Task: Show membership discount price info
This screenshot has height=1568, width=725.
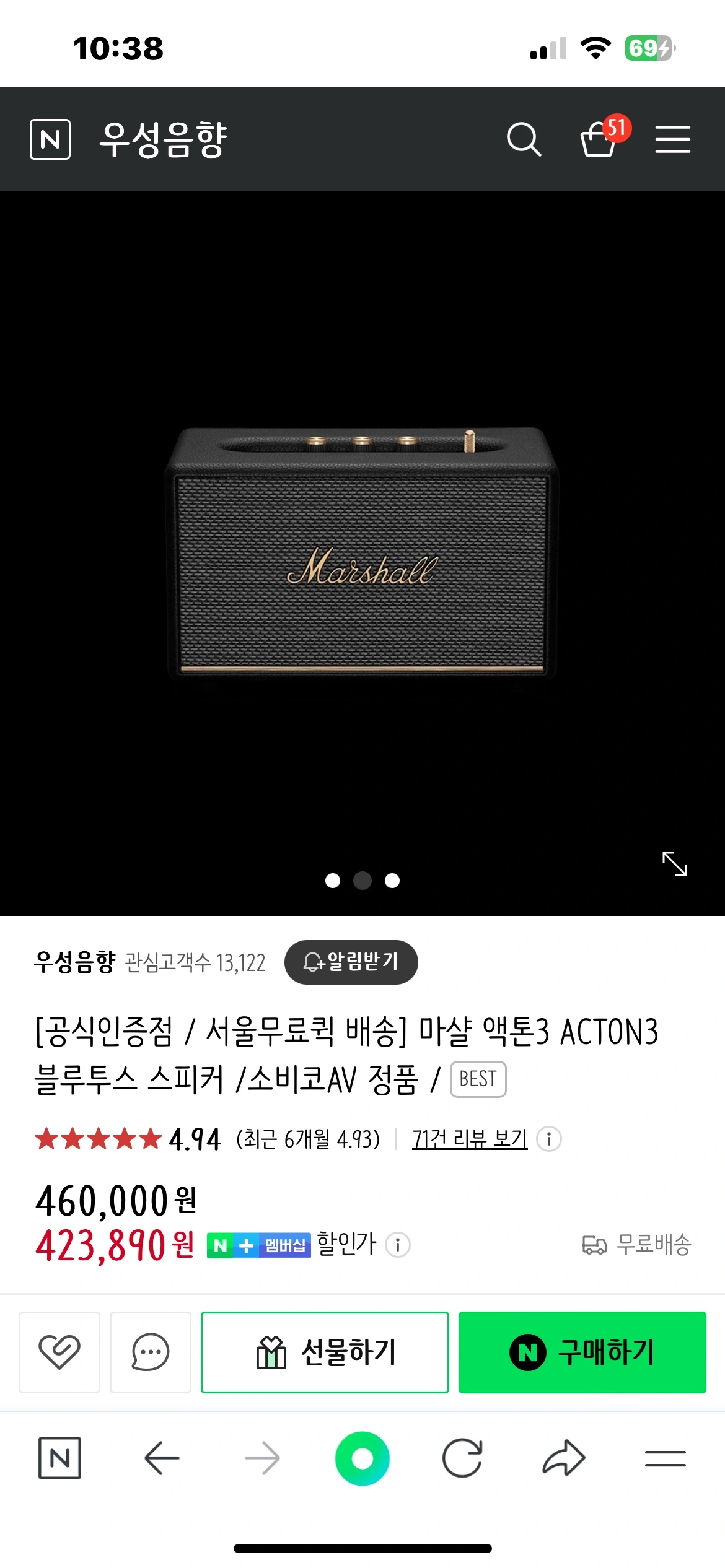Action: [x=398, y=1244]
